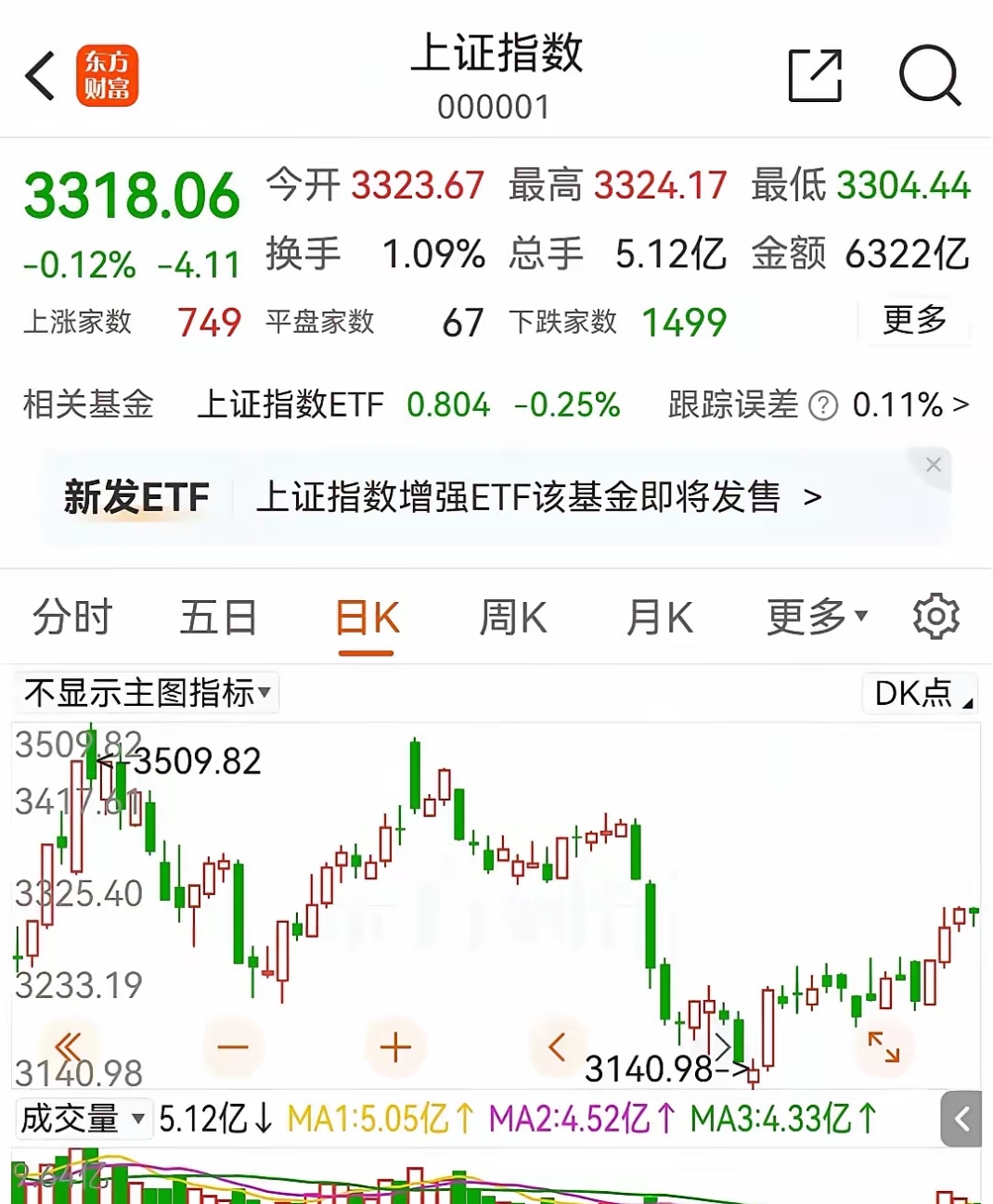Open the 跟踪误差 help question mark
This screenshot has height=1204, width=993.
tap(823, 406)
